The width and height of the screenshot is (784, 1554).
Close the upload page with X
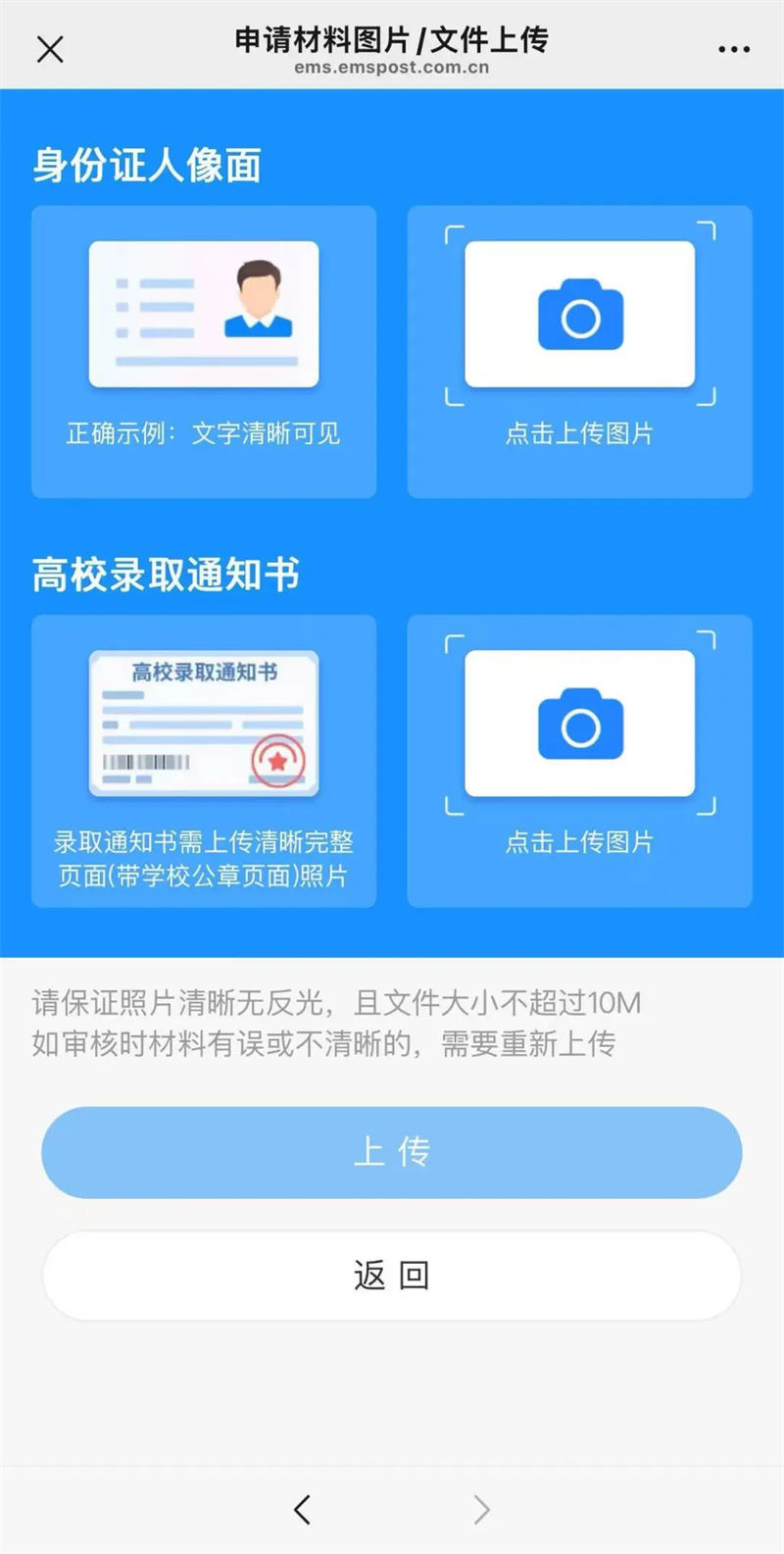[50, 49]
